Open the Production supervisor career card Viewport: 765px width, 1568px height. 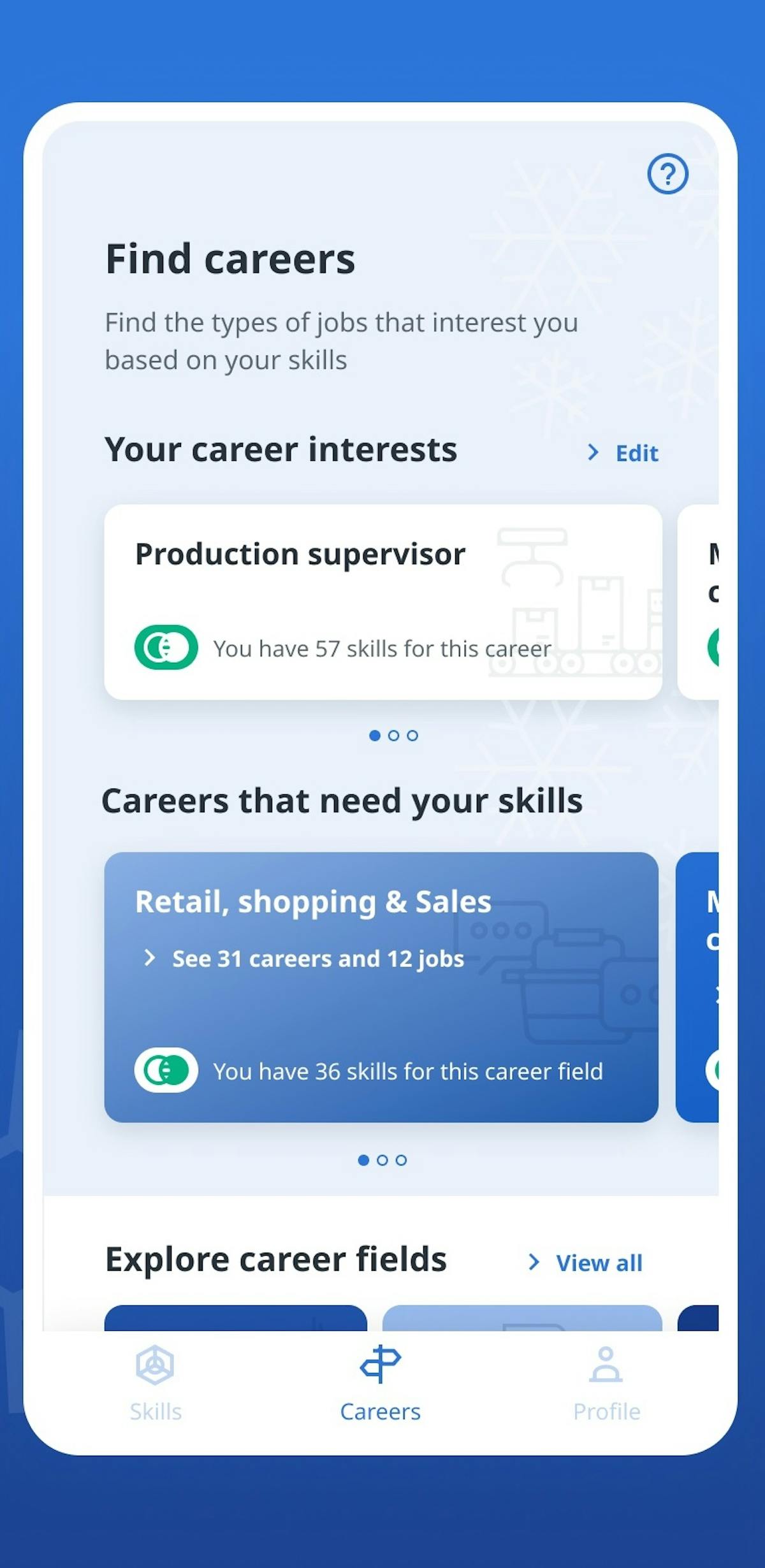coord(382,602)
